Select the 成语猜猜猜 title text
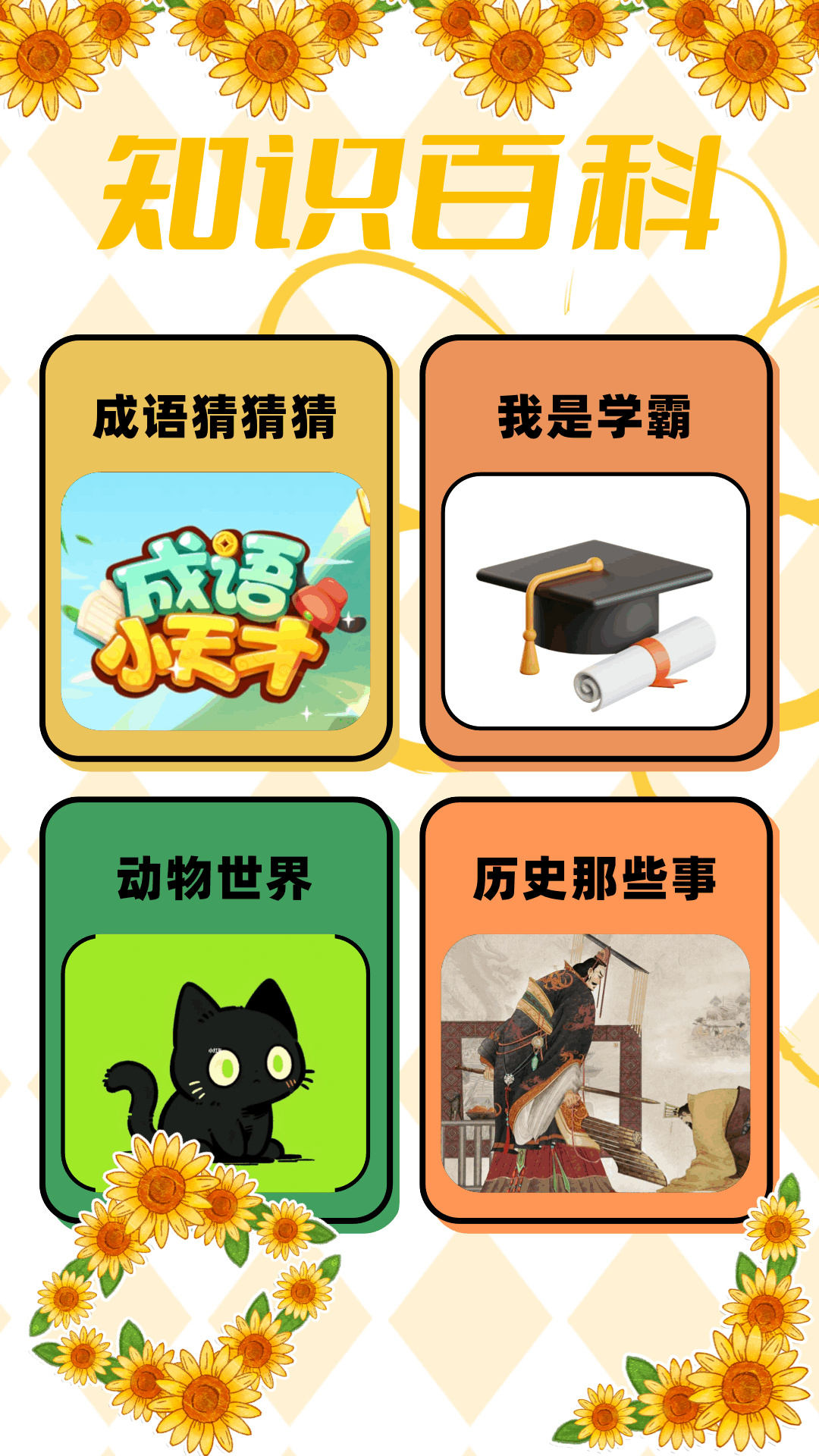 coord(215,416)
